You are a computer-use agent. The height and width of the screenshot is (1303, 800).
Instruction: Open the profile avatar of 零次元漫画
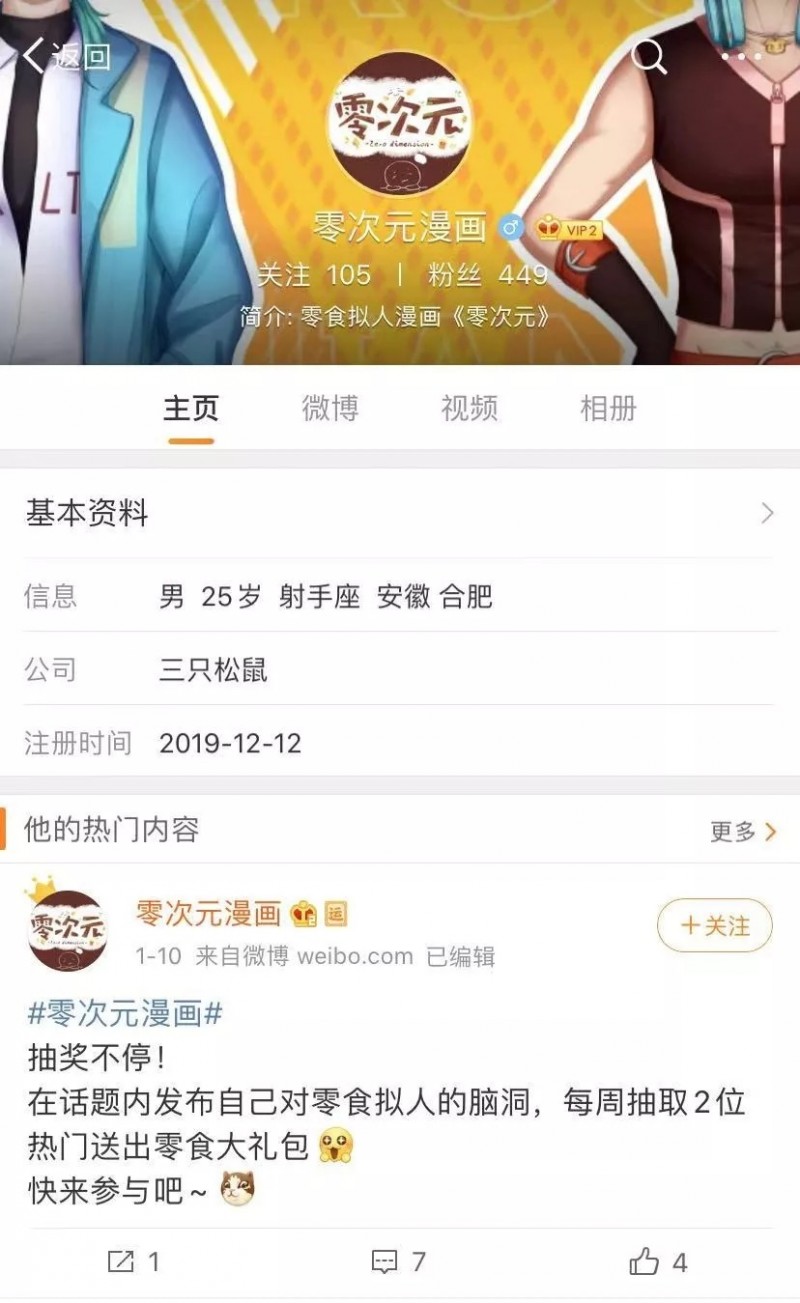click(399, 120)
